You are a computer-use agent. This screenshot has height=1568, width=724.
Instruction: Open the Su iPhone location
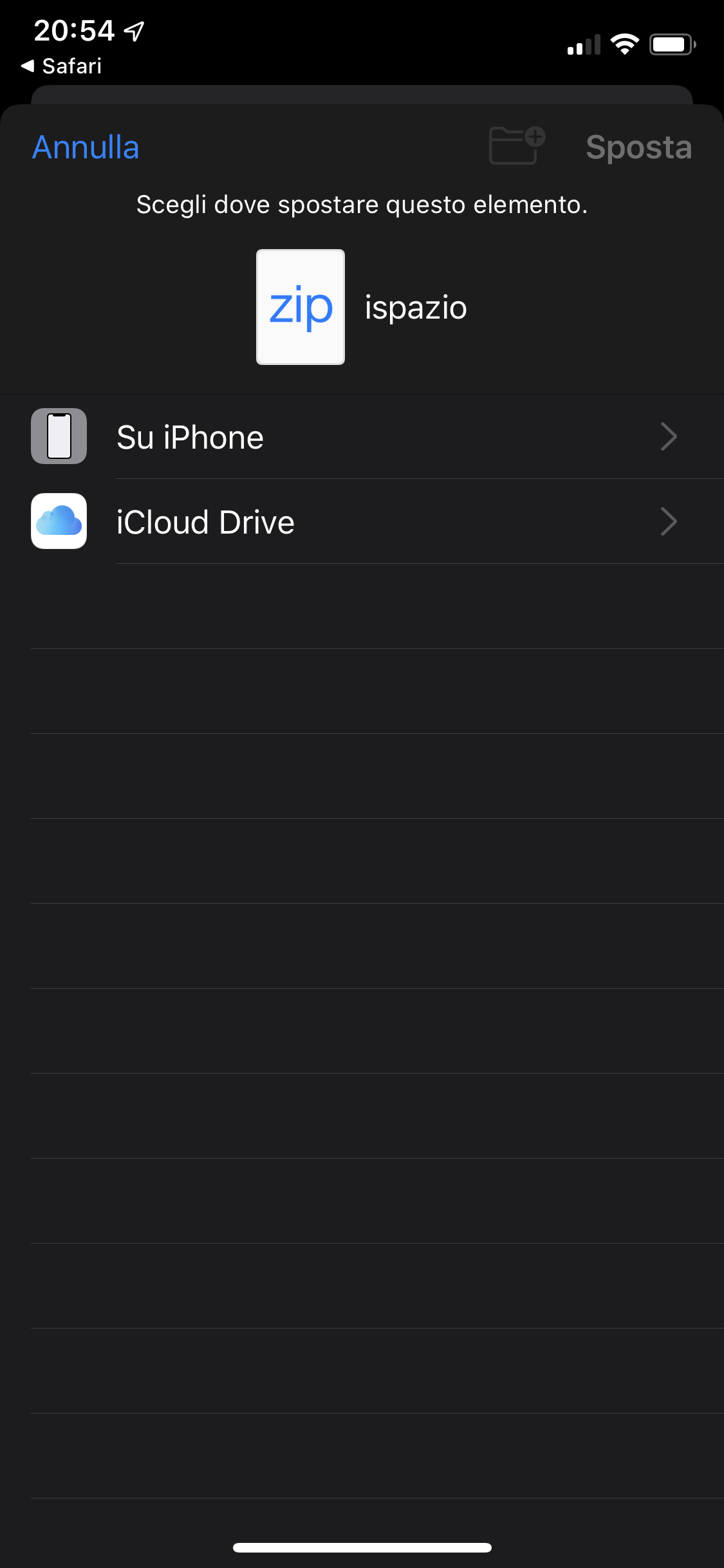pyautogui.click(x=362, y=437)
